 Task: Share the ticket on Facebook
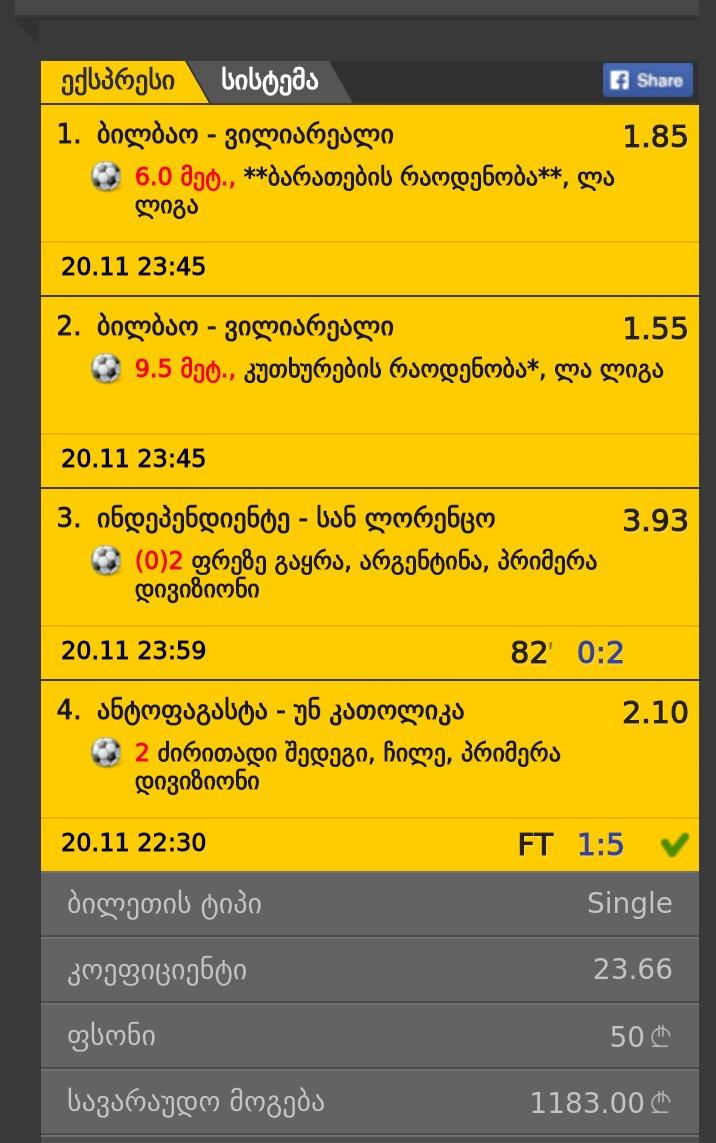tap(647, 81)
